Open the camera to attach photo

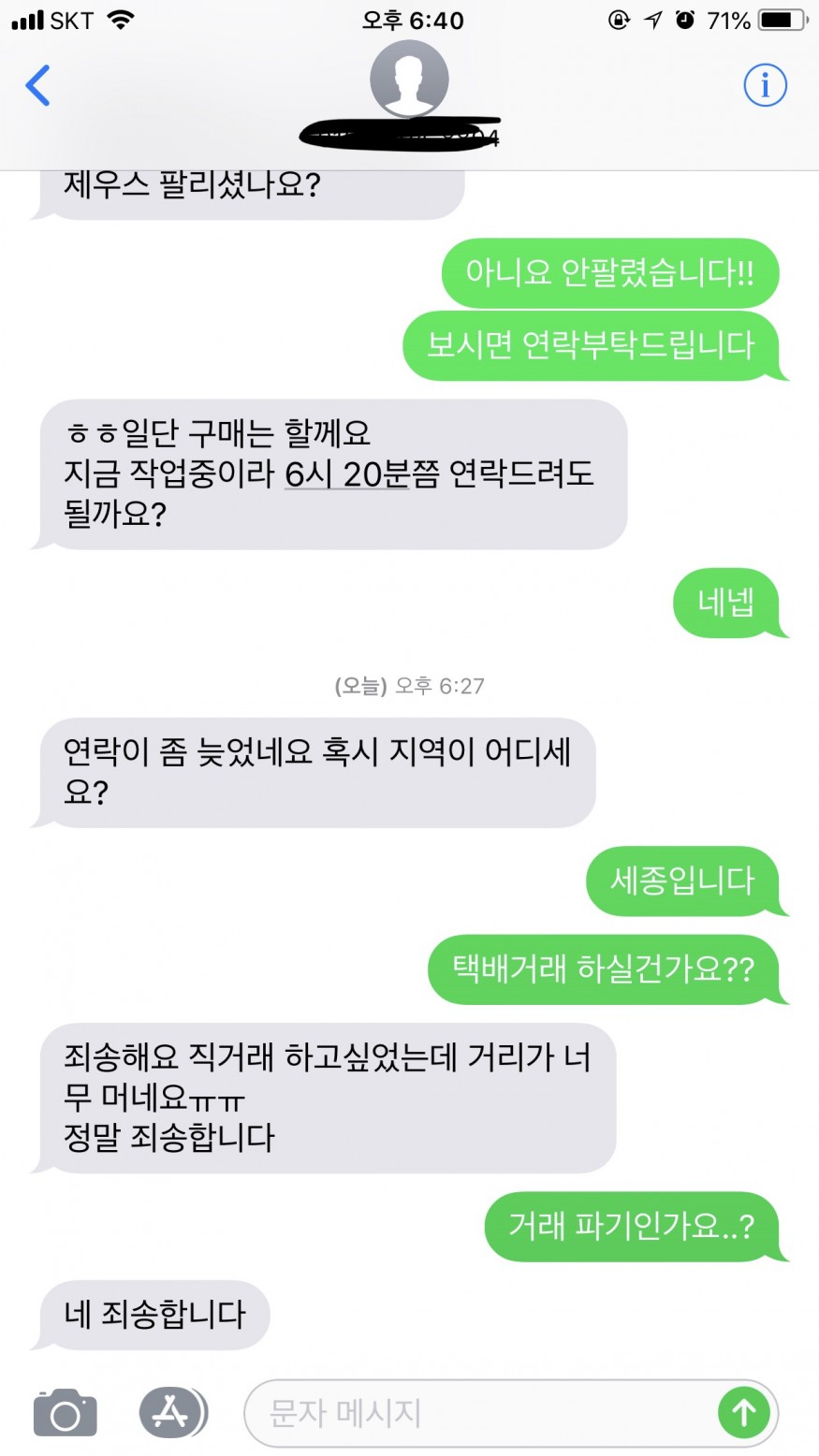point(65,1412)
